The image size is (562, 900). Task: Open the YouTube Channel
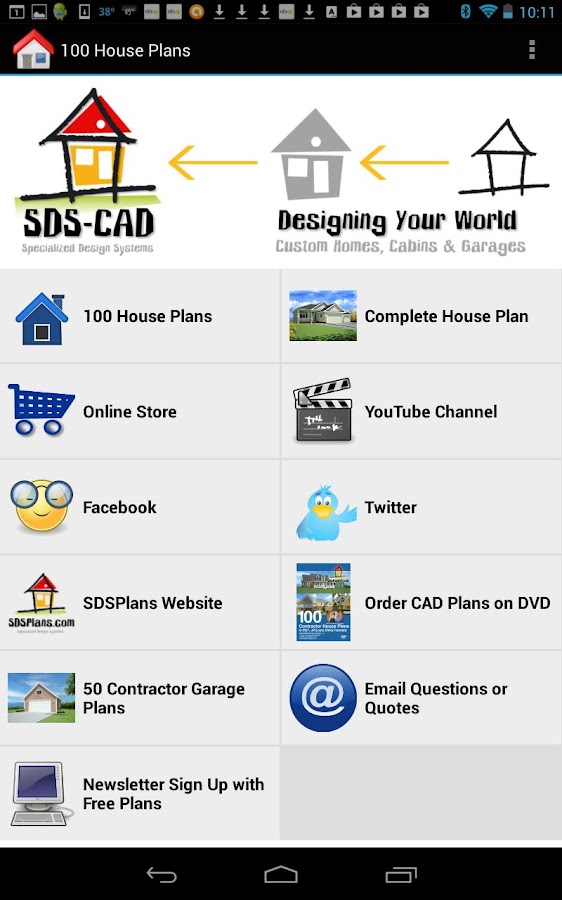(421, 411)
